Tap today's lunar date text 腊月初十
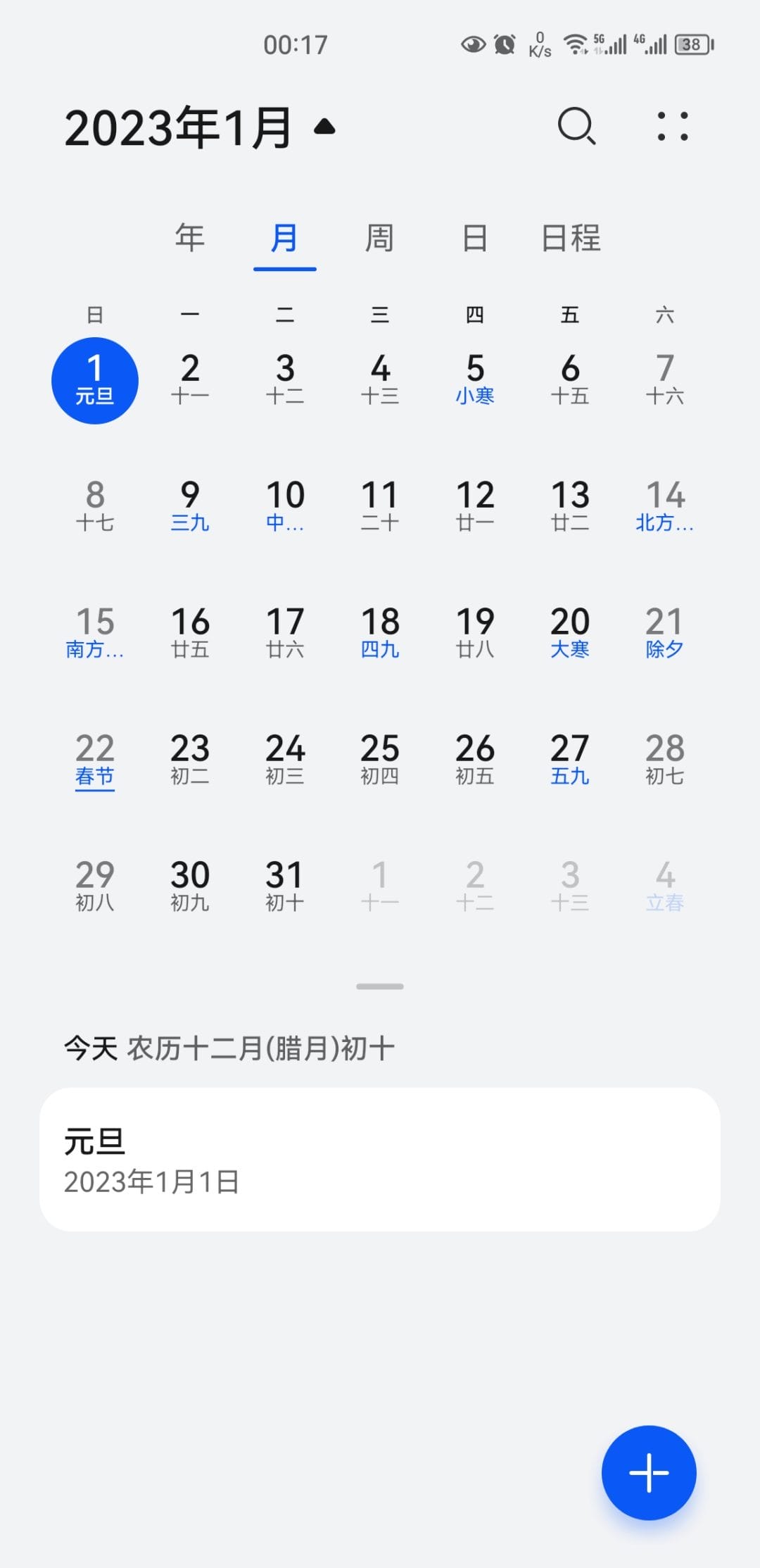This screenshot has width=760, height=1568. (260, 1046)
